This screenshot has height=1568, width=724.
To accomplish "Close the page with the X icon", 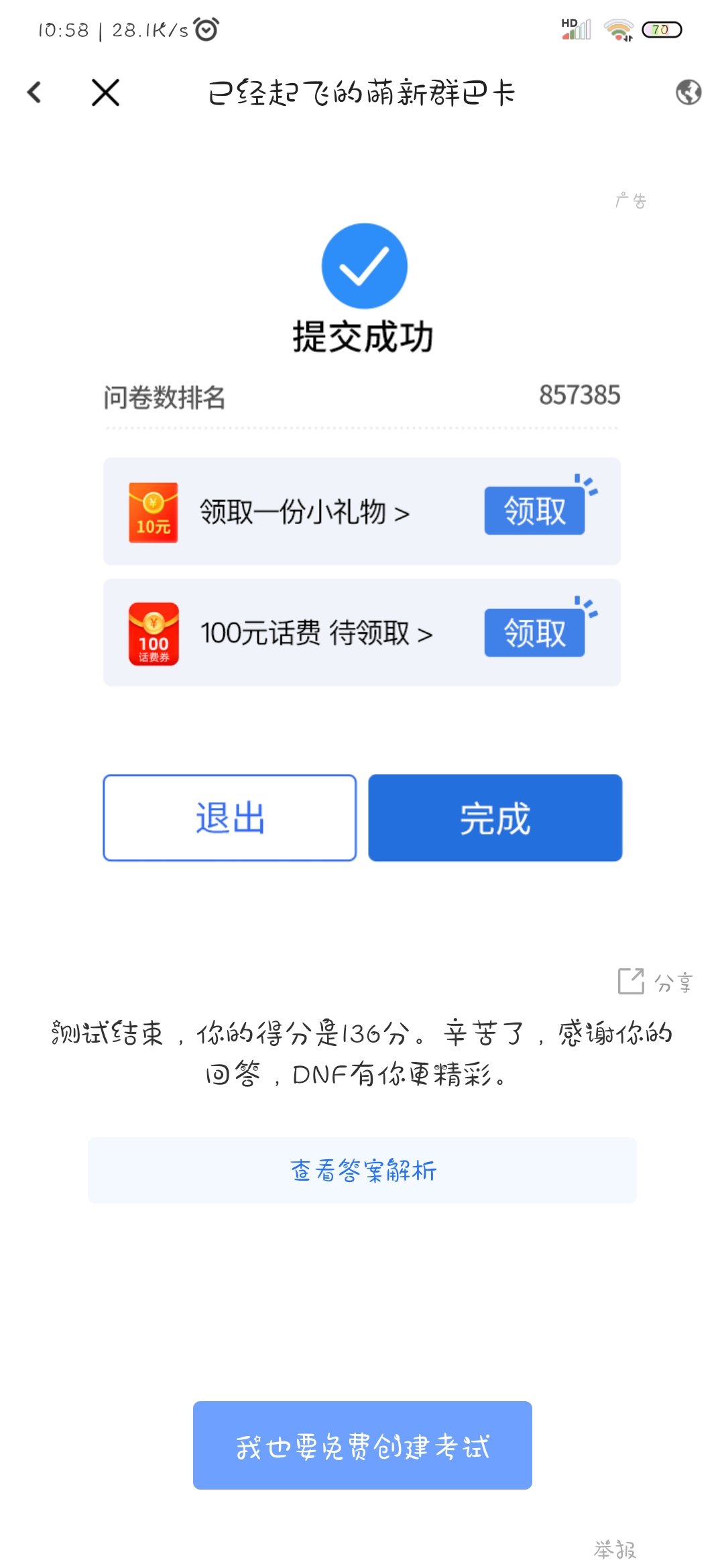I will click(105, 92).
